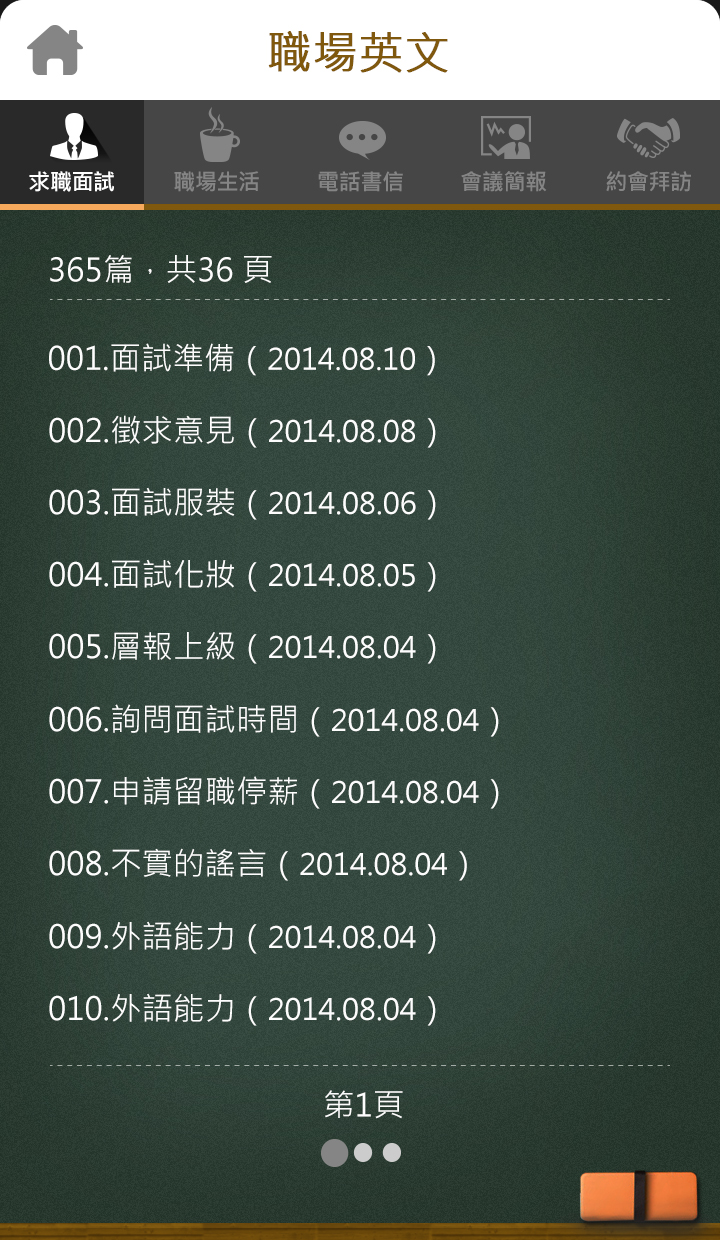Open the 會議簡報 tab
The width and height of the screenshot is (720, 1240).
tap(504, 154)
